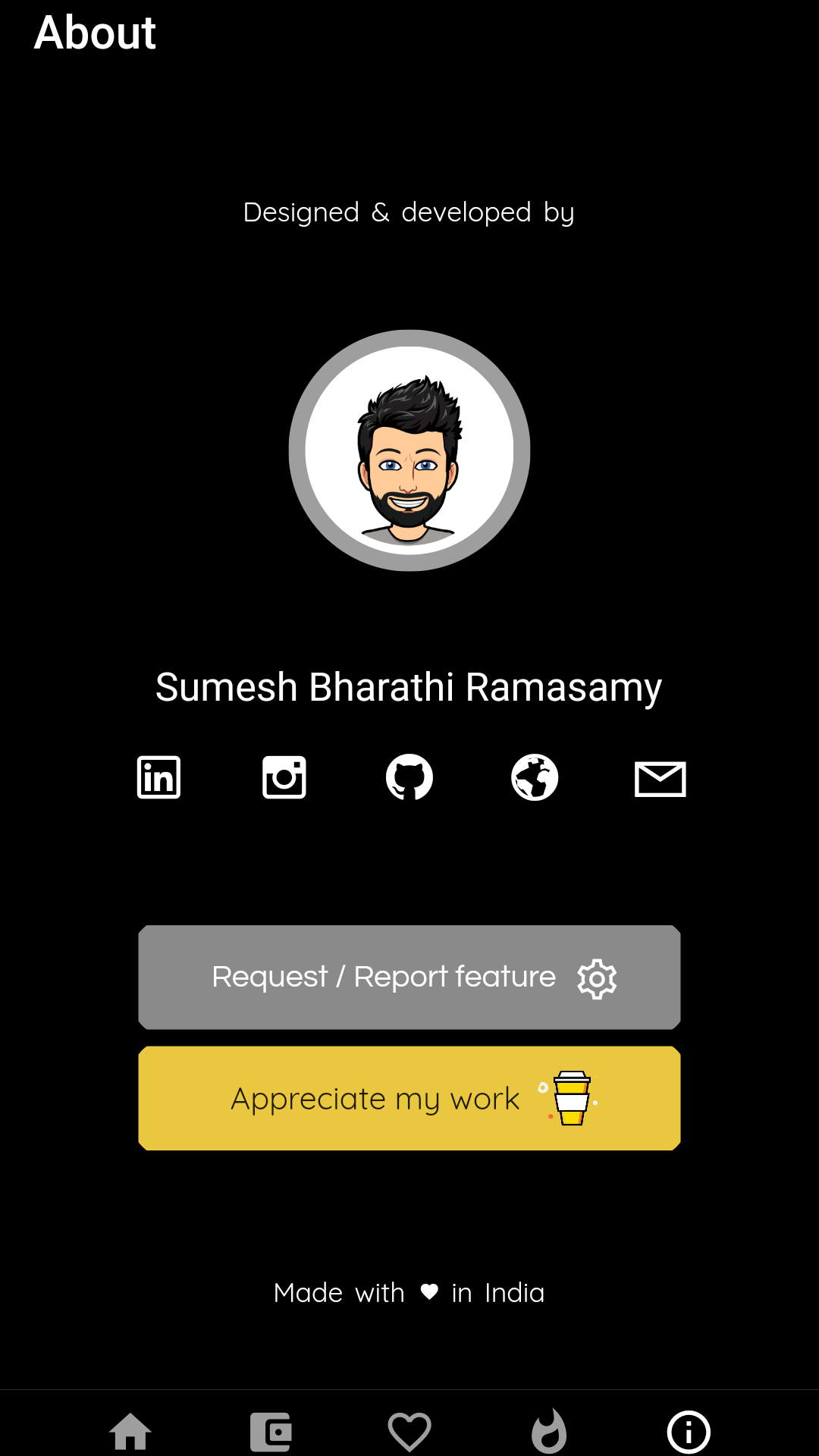Open the developer's website globe icon
The height and width of the screenshot is (1456, 819).
click(535, 777)
